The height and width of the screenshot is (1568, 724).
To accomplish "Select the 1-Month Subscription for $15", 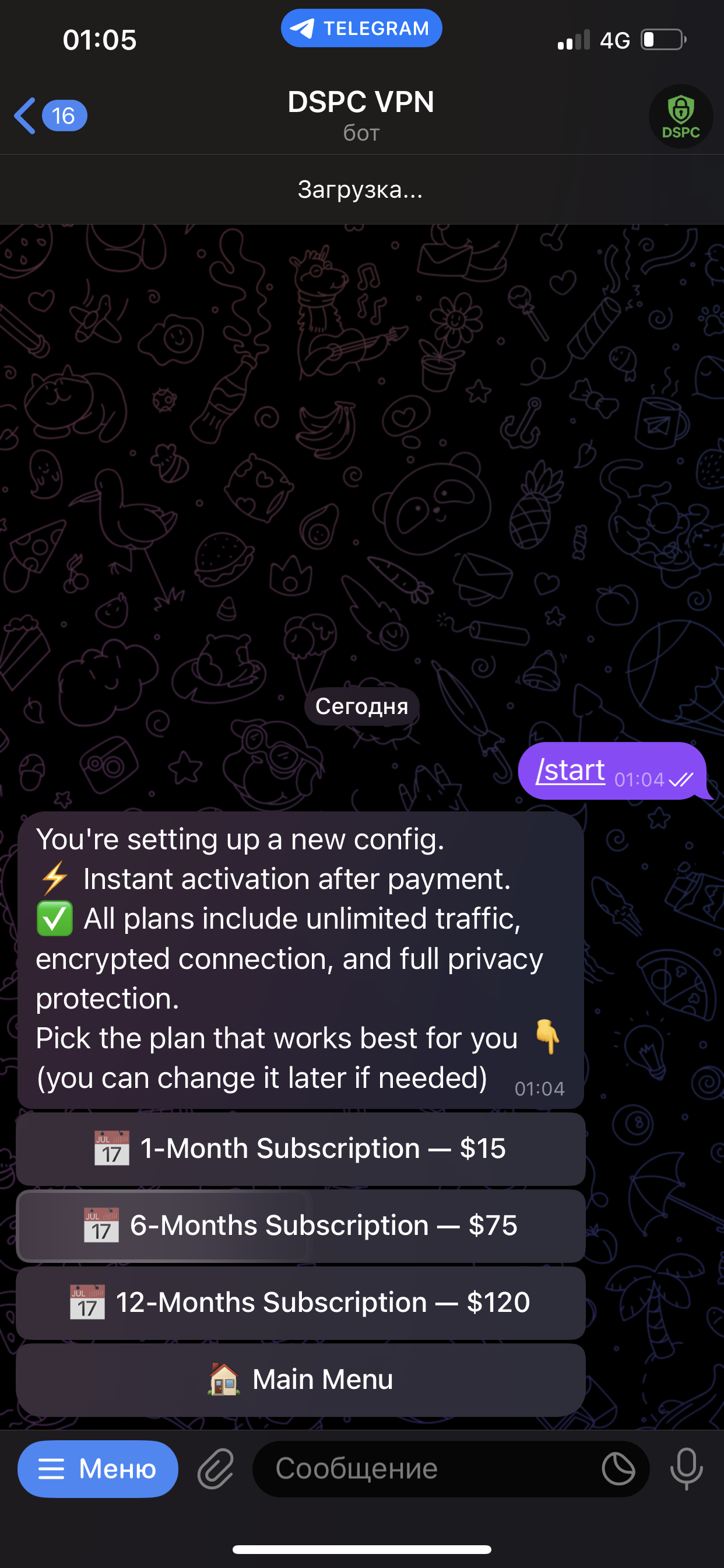I will pos(301,1149).
